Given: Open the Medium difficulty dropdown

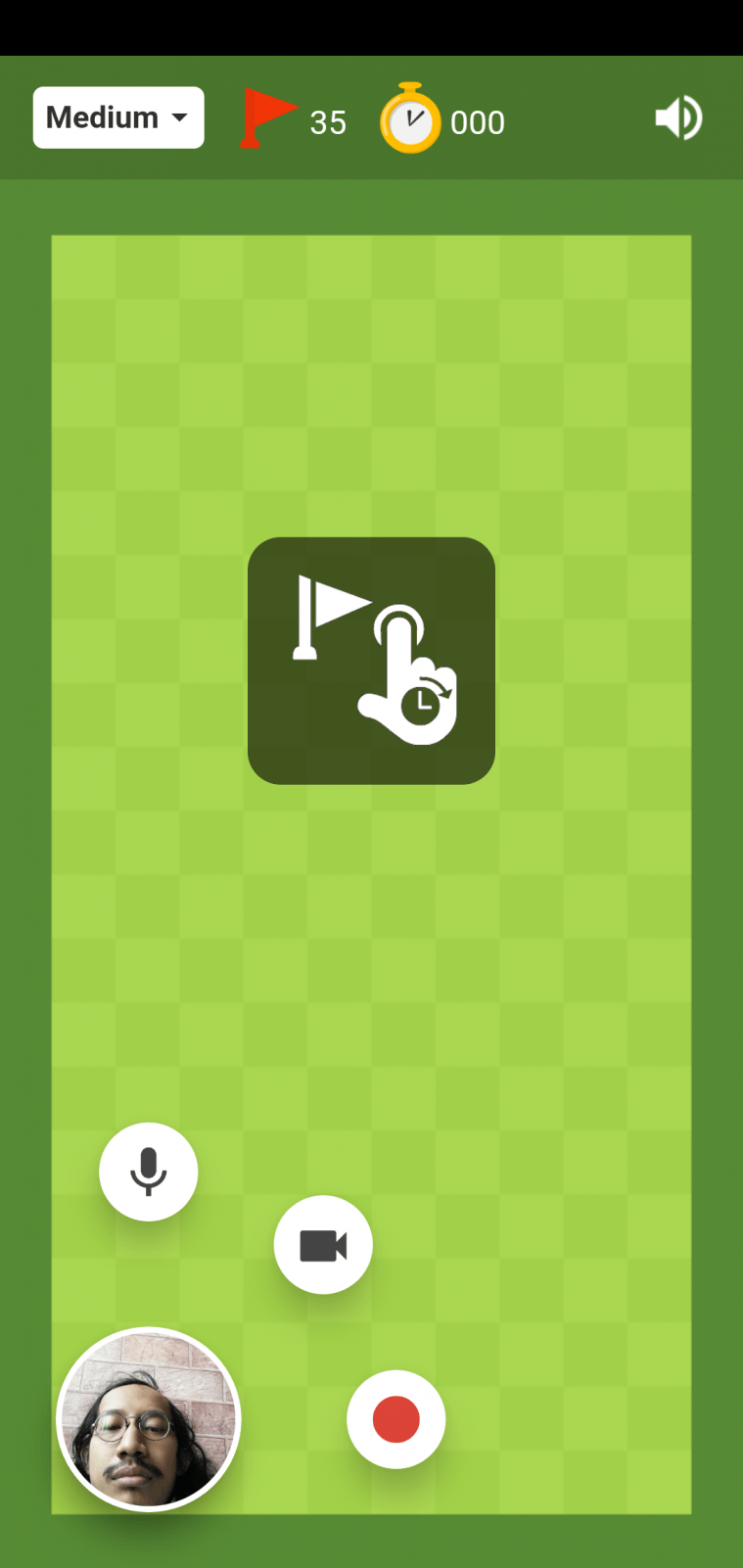Looking at the screenshot, I should click(x=118, y=118).
